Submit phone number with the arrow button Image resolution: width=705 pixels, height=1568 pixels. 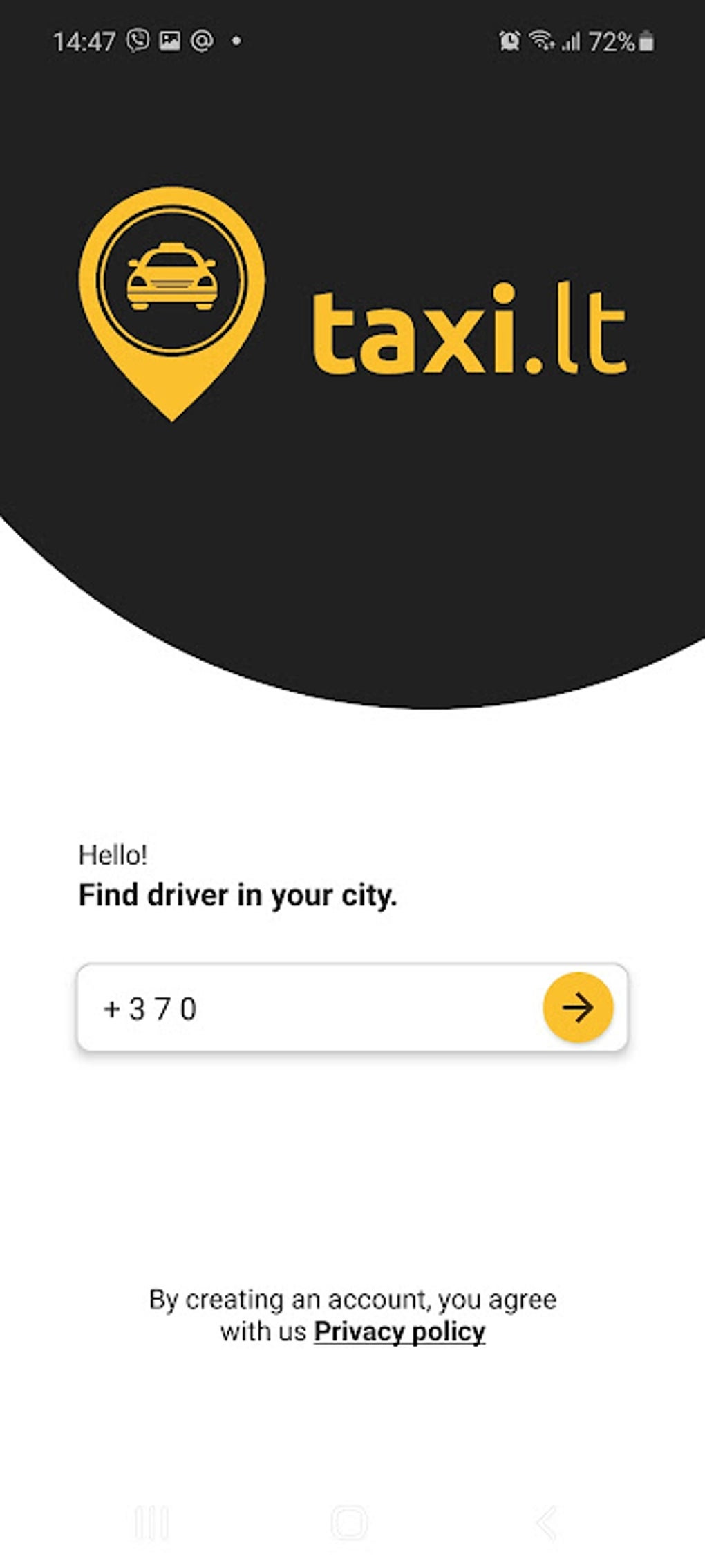[x=578, y=1008]
